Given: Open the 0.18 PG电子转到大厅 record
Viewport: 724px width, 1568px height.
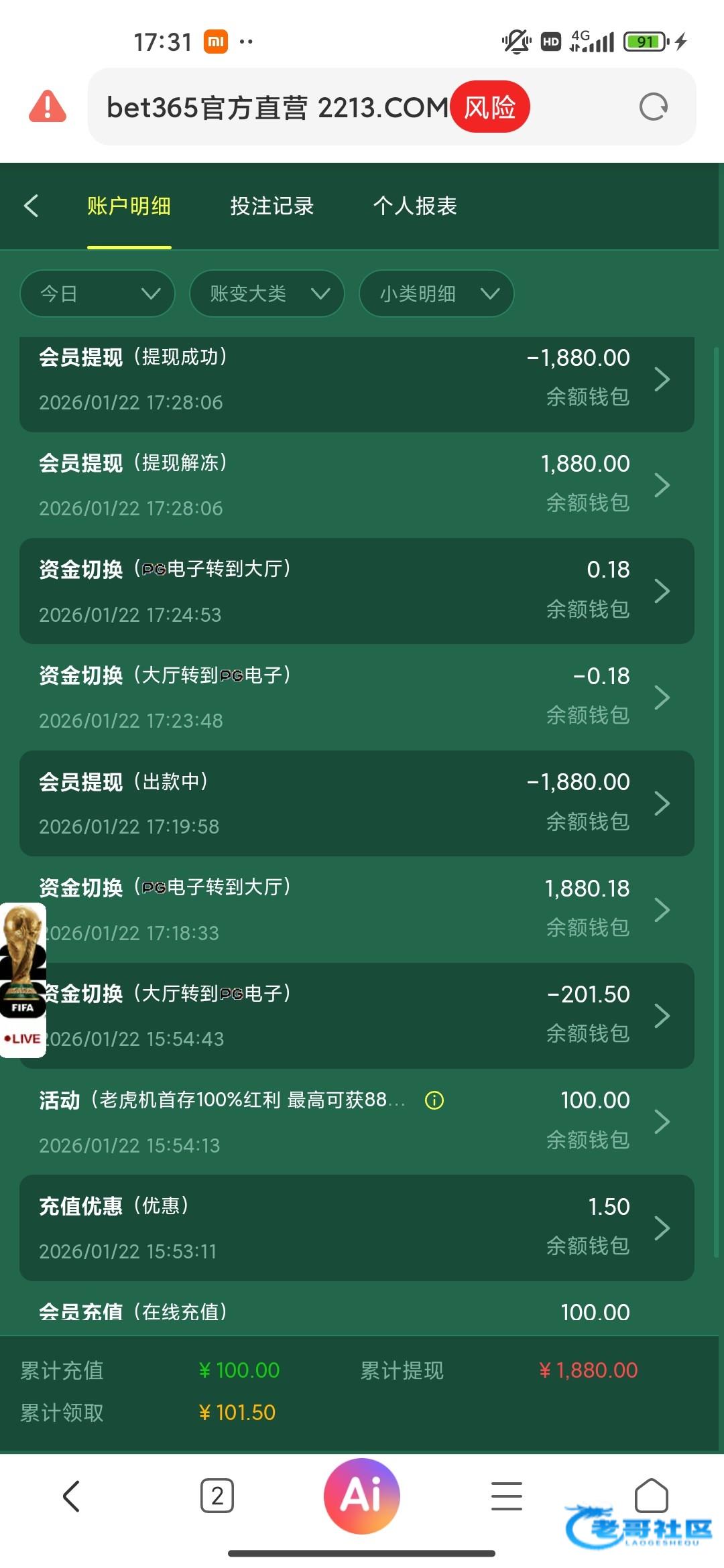Looking at the screenshot, I should 357,591.
